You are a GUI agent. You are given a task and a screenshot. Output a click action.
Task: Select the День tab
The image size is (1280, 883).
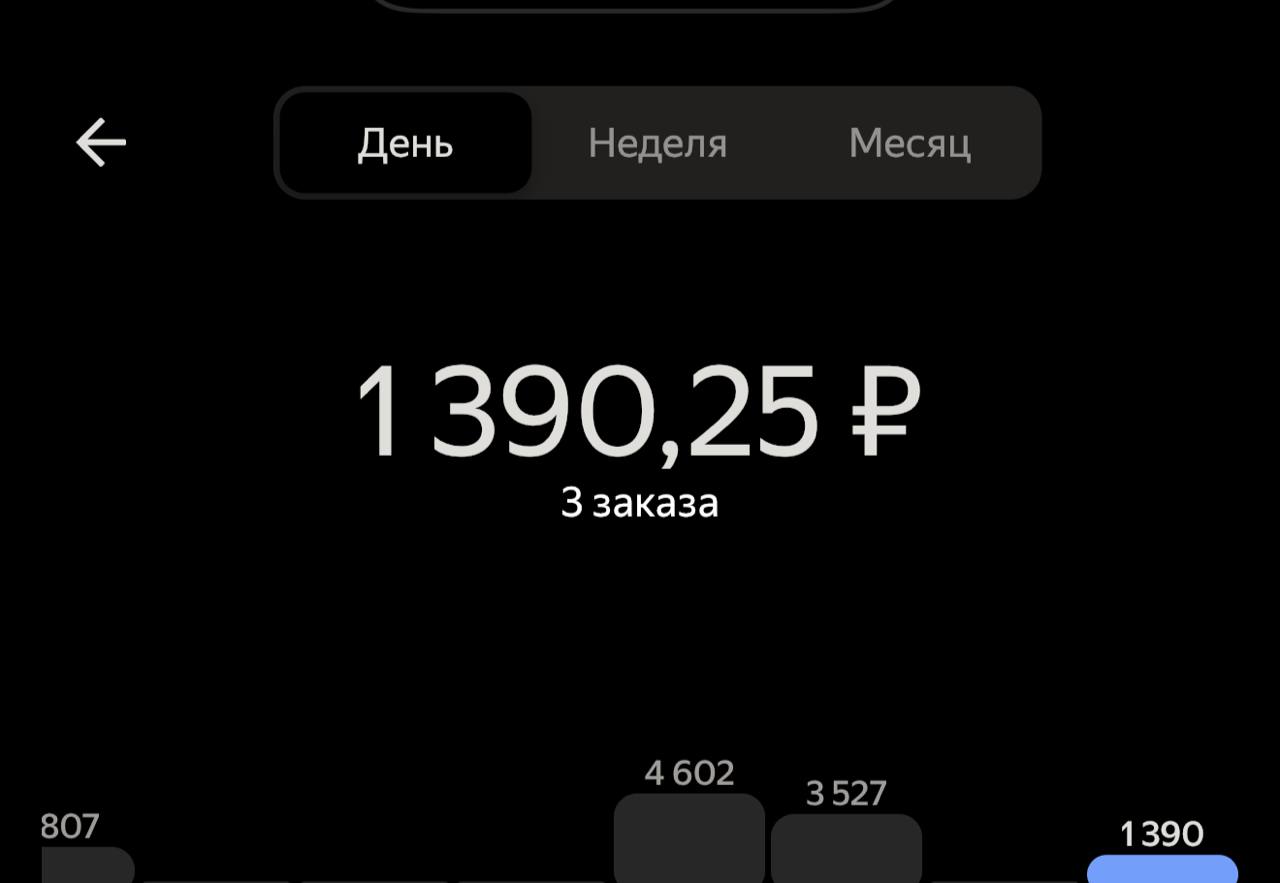pyautogui.click(x=405, y=143)
